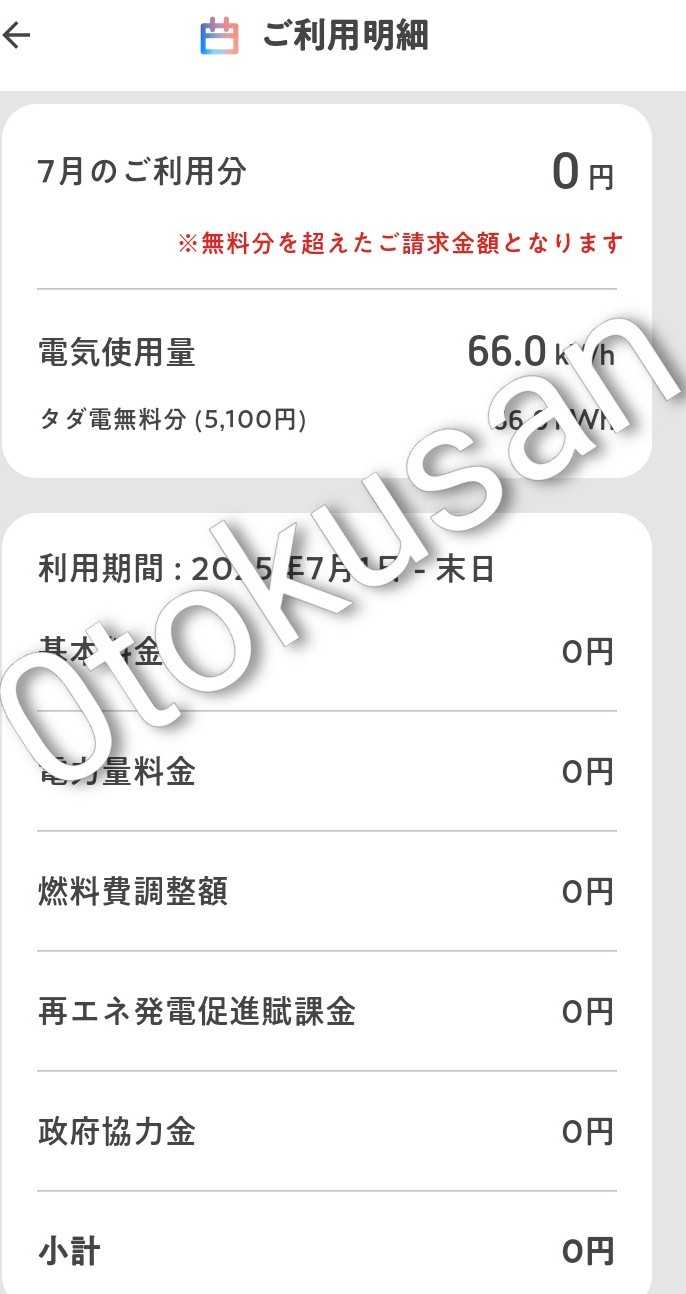Go back from the ご利用明細 screen
The width and height of the screenshot is (686, 1294).
tap(17, 36)
